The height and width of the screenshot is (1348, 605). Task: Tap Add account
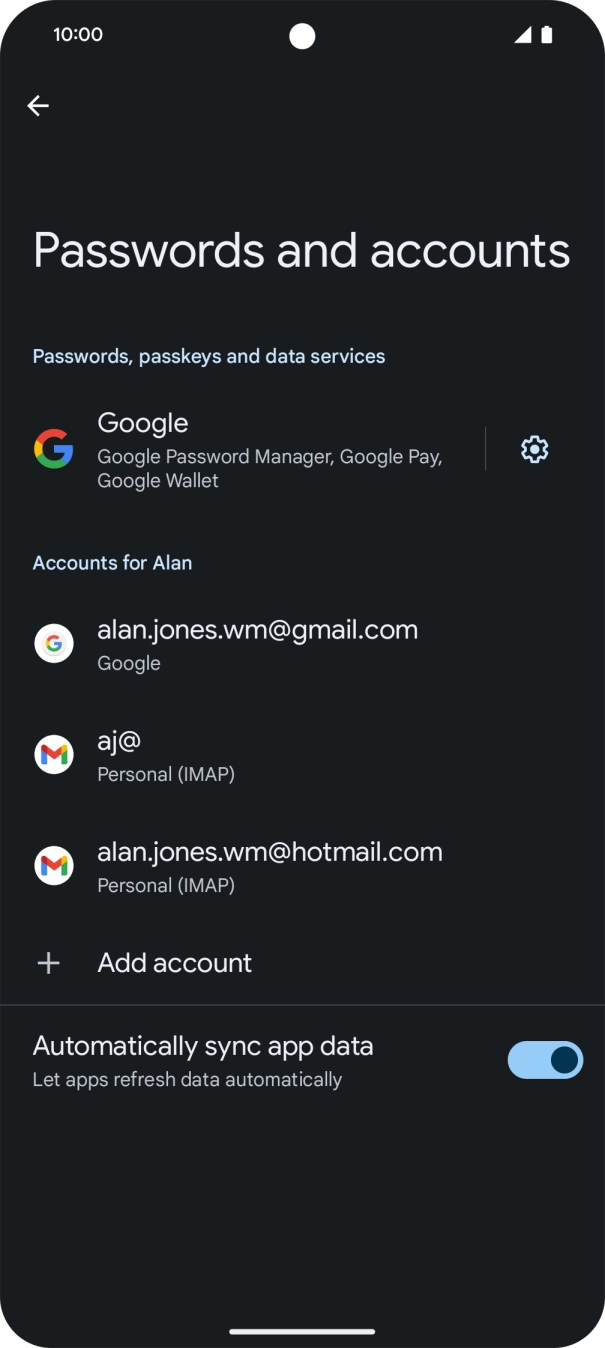click(x=174, y=963)
